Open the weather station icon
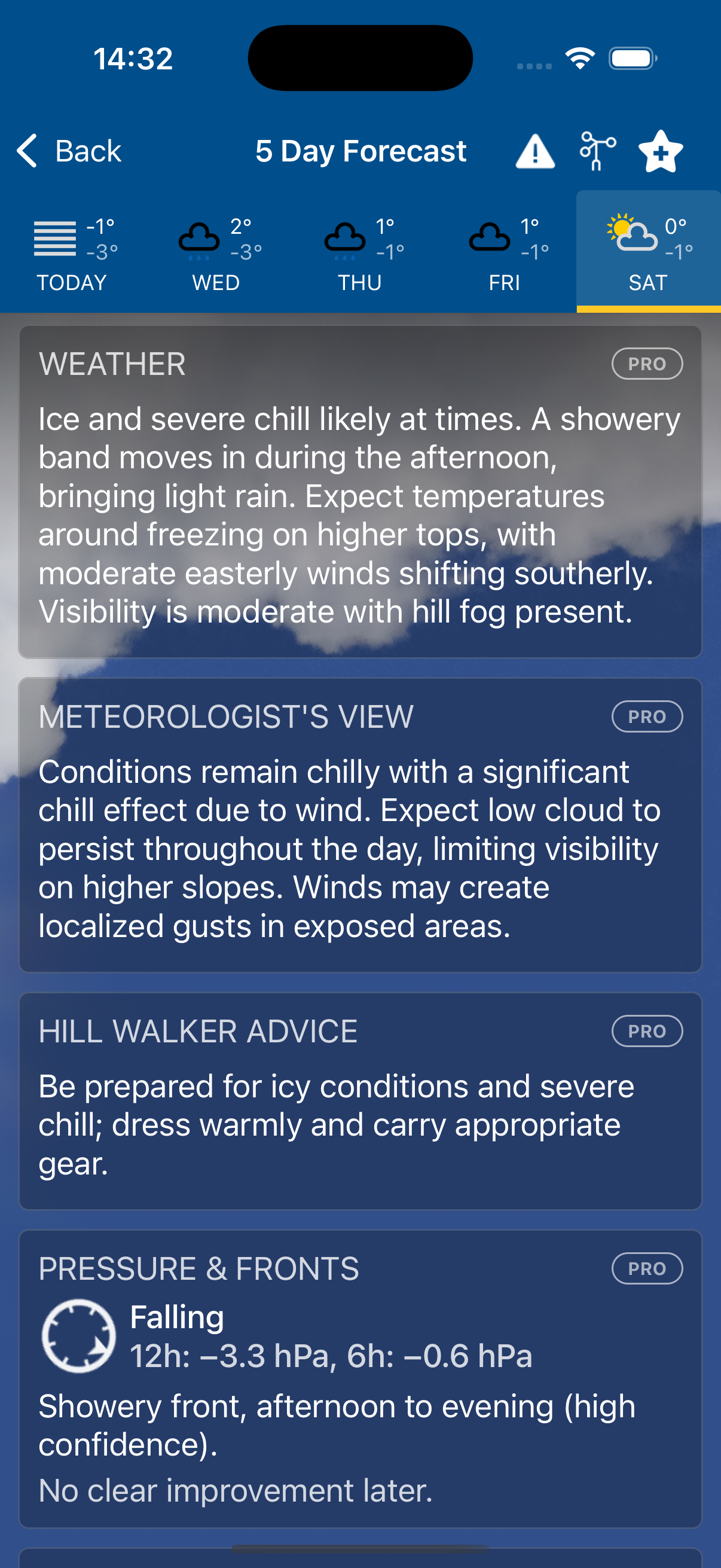The image size is (721, 1568). pyautogui.click(x=597, y=151)
